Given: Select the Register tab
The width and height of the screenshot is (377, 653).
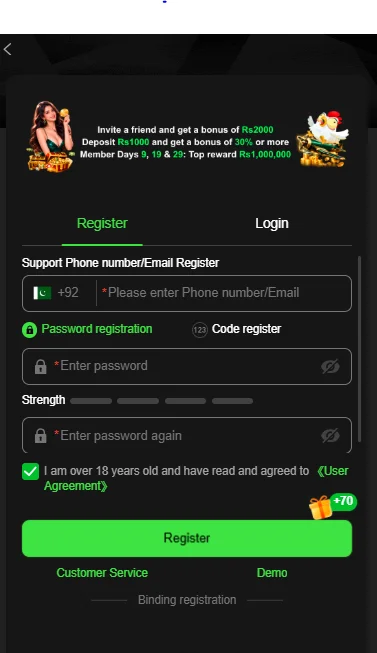Looking at the screenshot, I should tap(102, 223).
